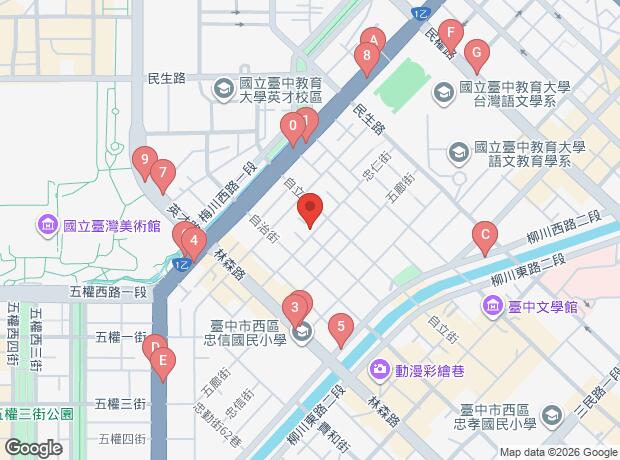The width and height of the screenshot is (620, 460).
Task: Select the 臺中市西區忠信國民小學 school icon
Action: [302, 332]
